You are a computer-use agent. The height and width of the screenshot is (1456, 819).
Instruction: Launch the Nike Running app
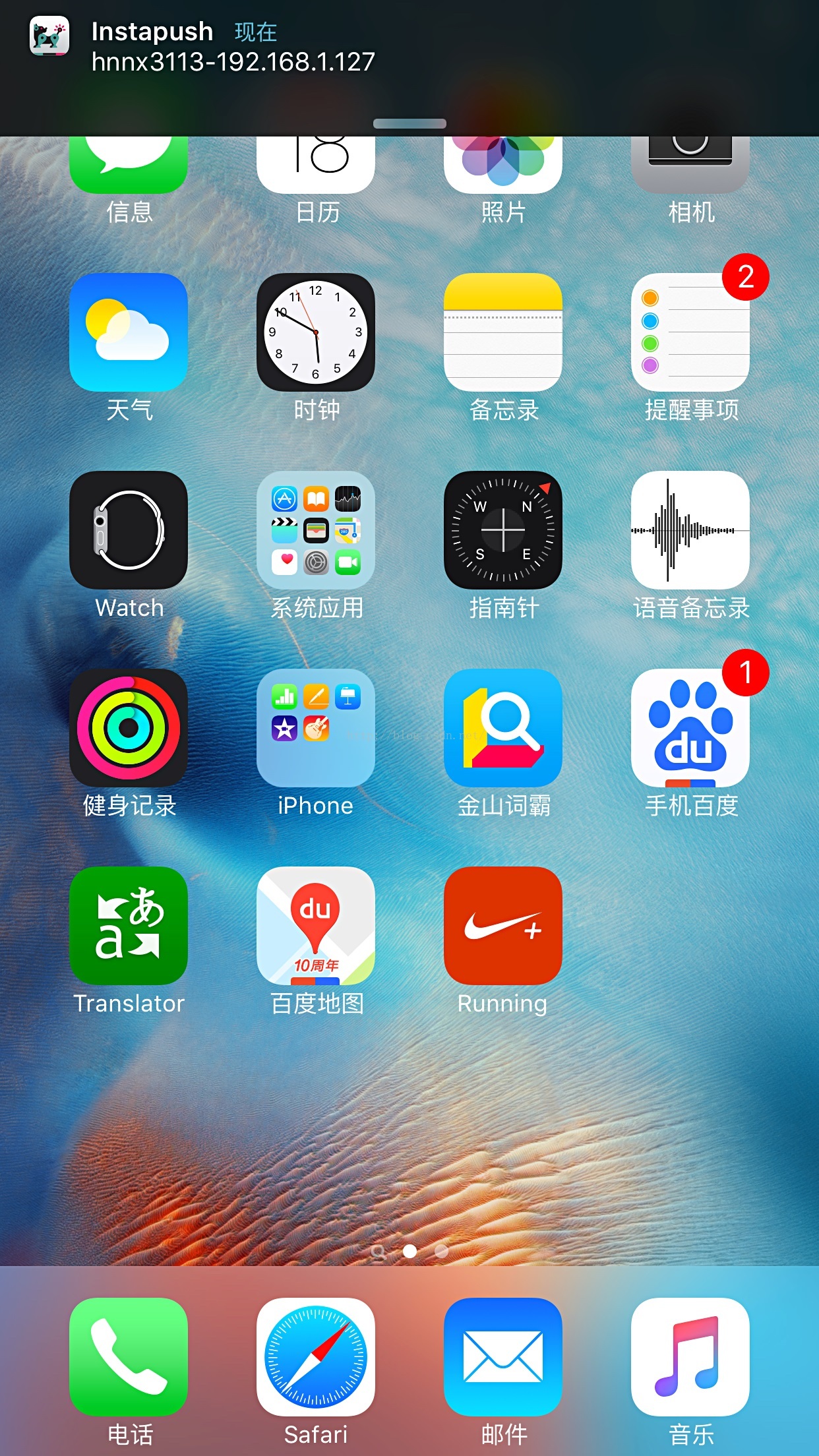point(503,926)
